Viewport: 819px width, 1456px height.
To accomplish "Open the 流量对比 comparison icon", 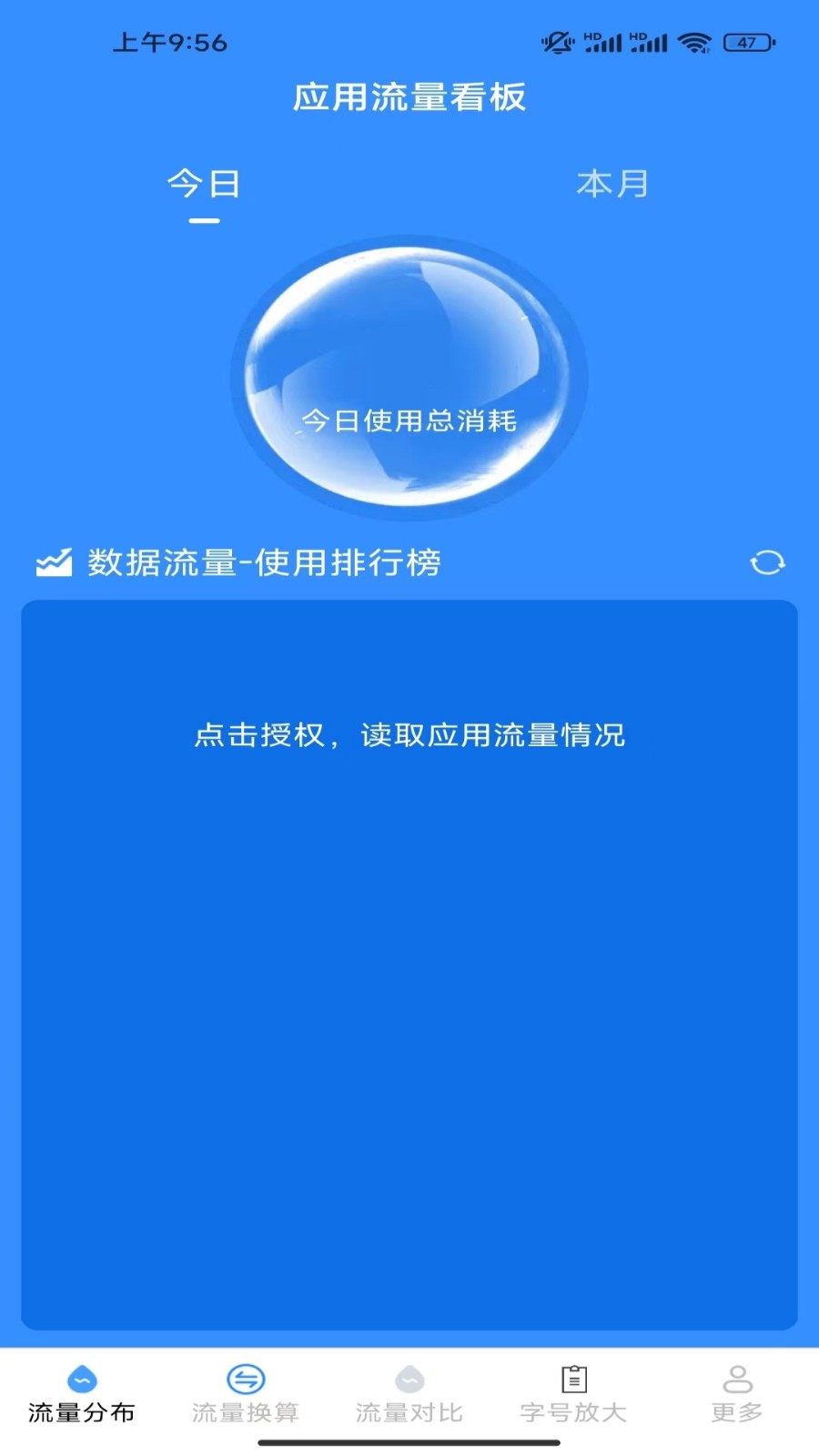I will (409, 1378).
